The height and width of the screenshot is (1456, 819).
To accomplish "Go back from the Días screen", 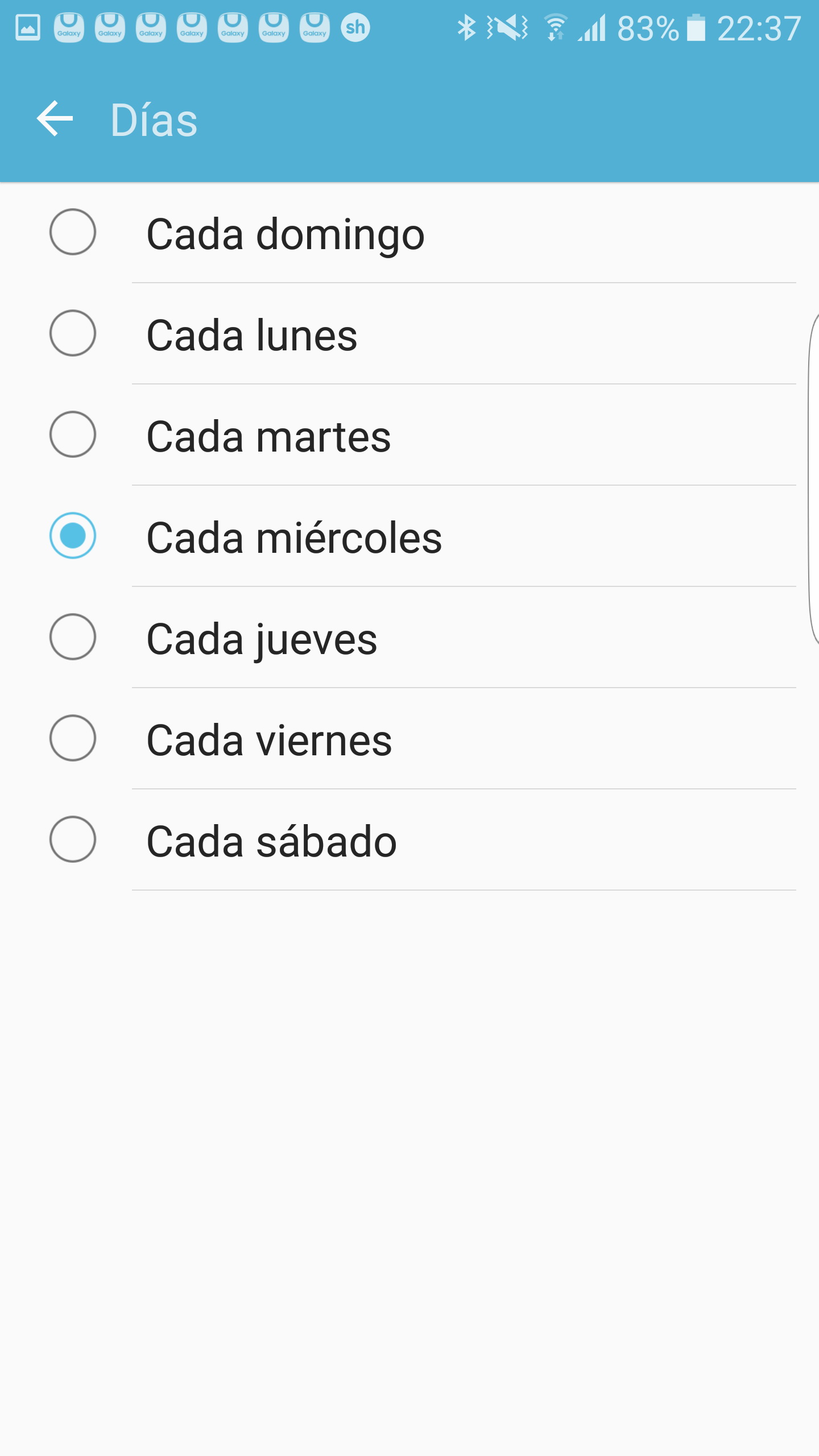I will pyautogui.click(x=55, y=119).
